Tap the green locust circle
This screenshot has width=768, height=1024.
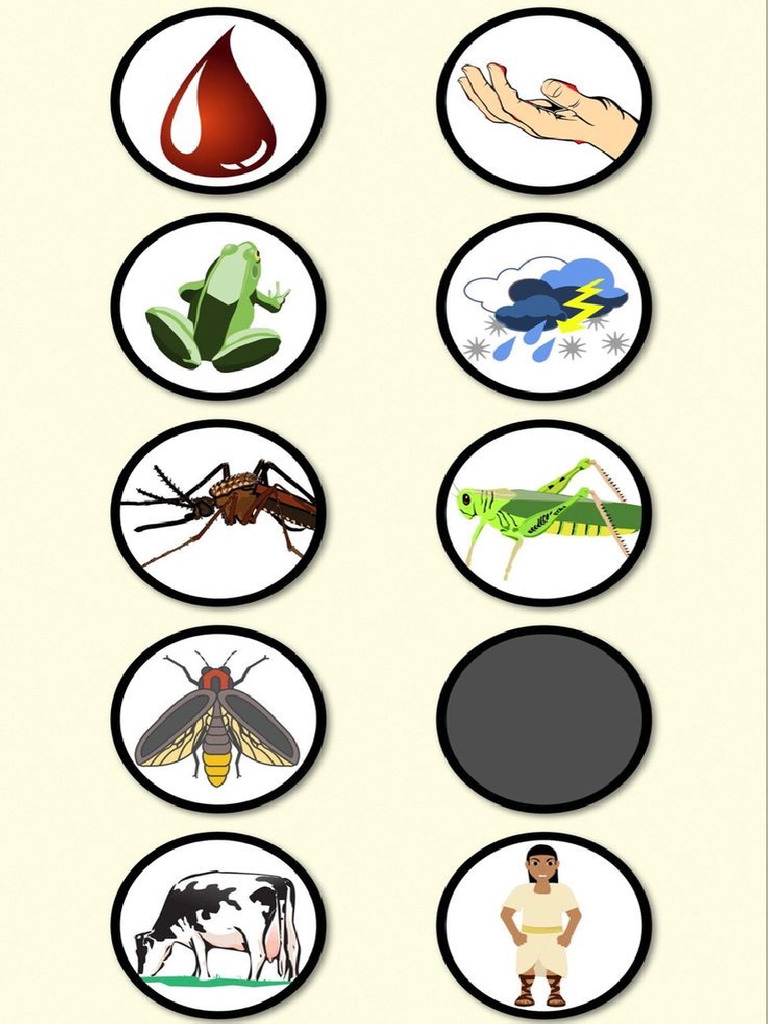[544, 512]
